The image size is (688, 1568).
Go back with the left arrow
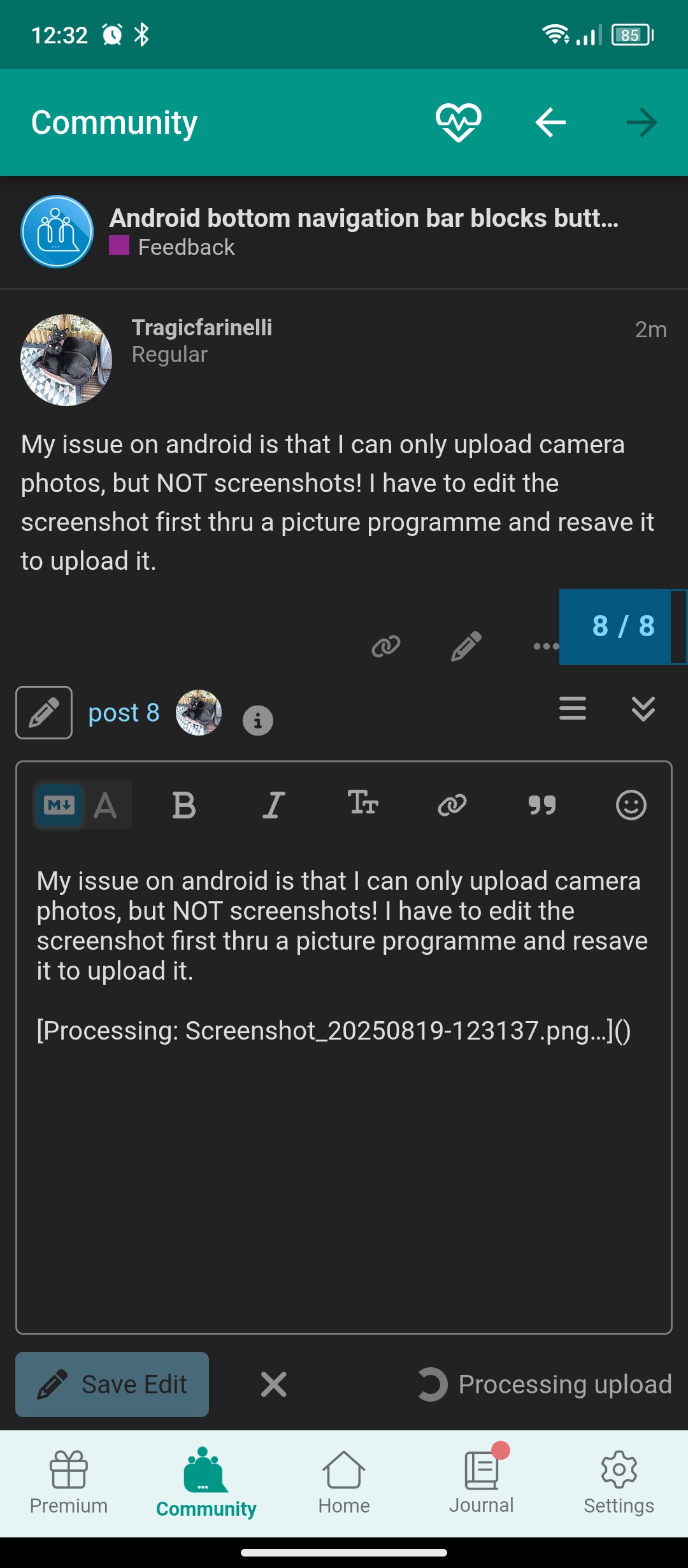[x=551, y=122]
